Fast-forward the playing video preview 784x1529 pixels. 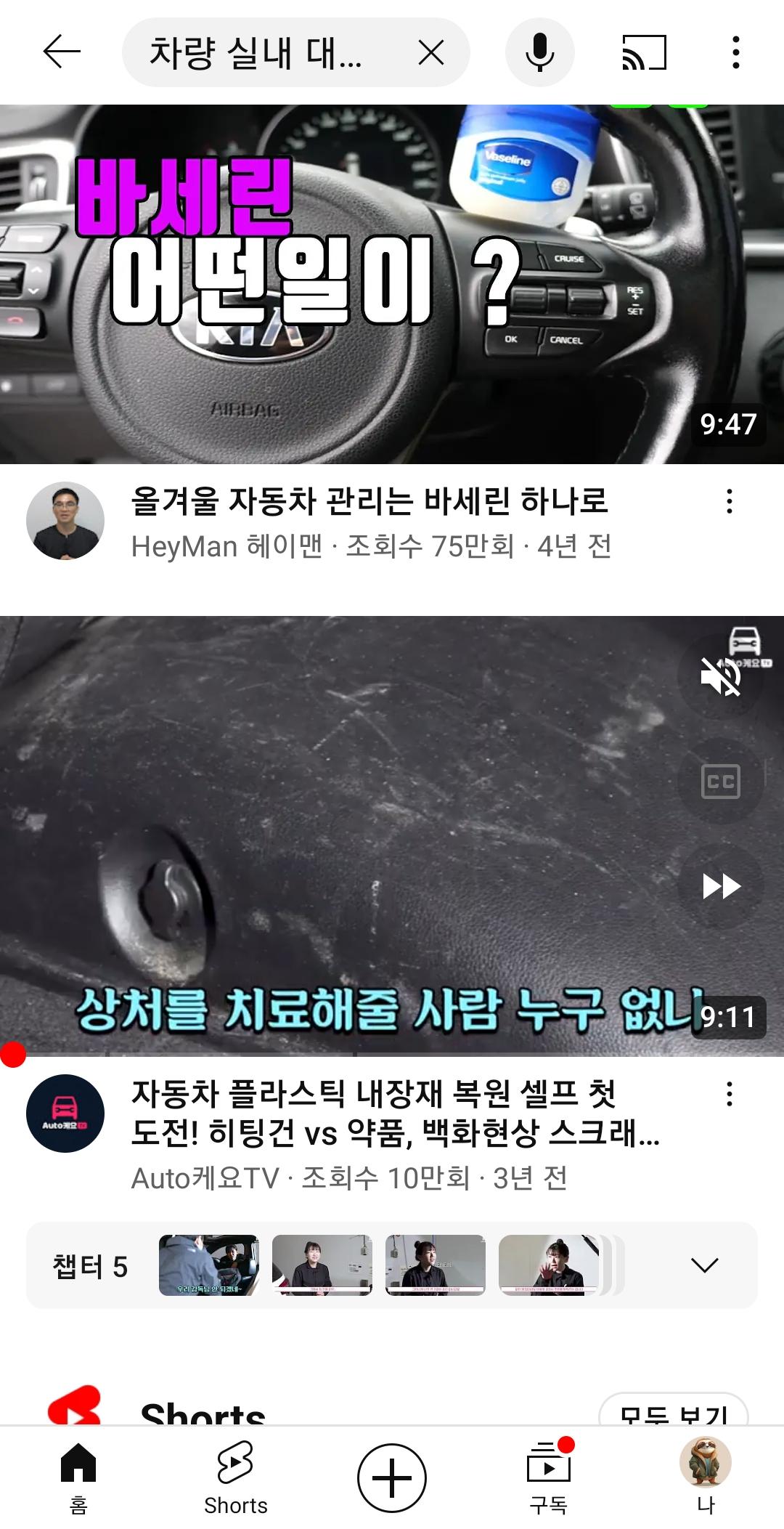tap(719, 886)
